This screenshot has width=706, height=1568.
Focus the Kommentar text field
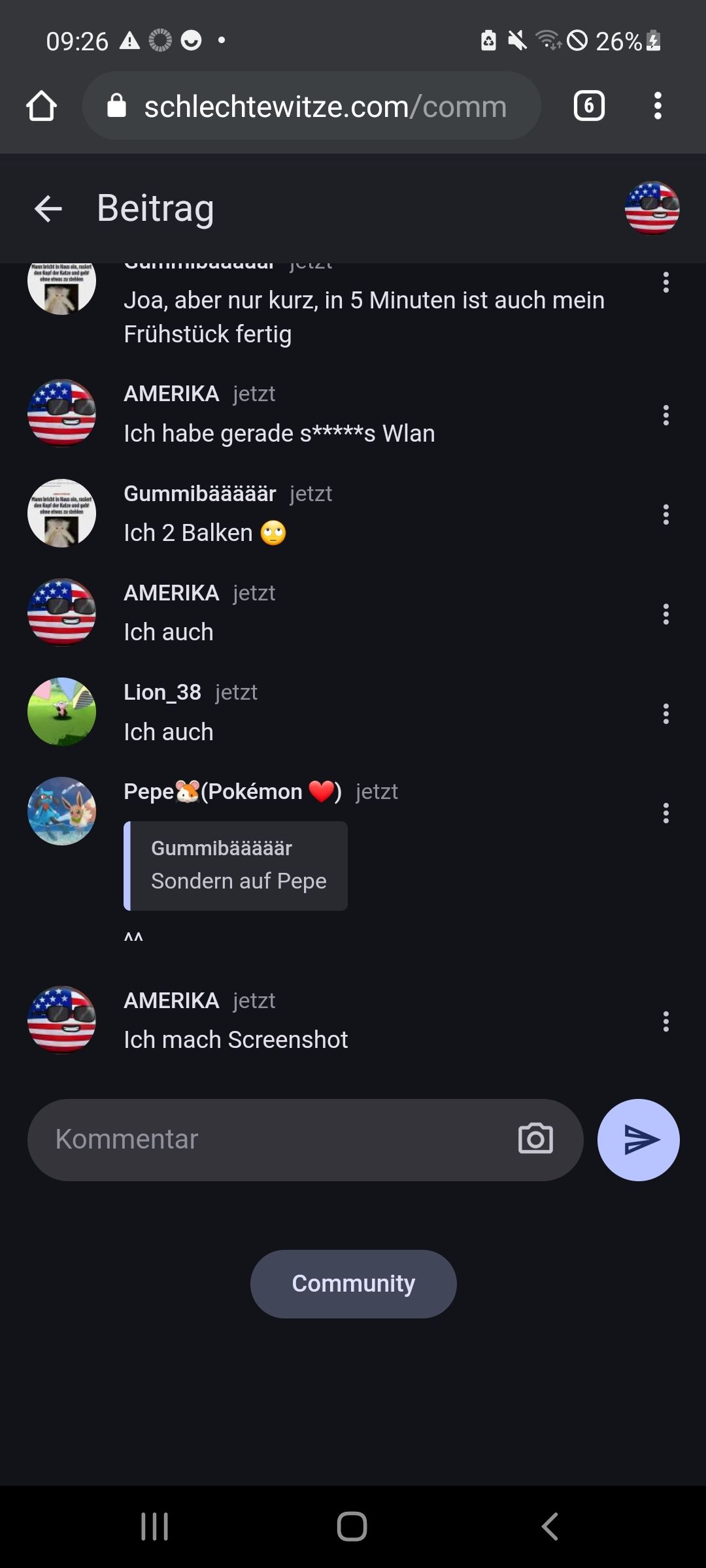pos(275,1139)
